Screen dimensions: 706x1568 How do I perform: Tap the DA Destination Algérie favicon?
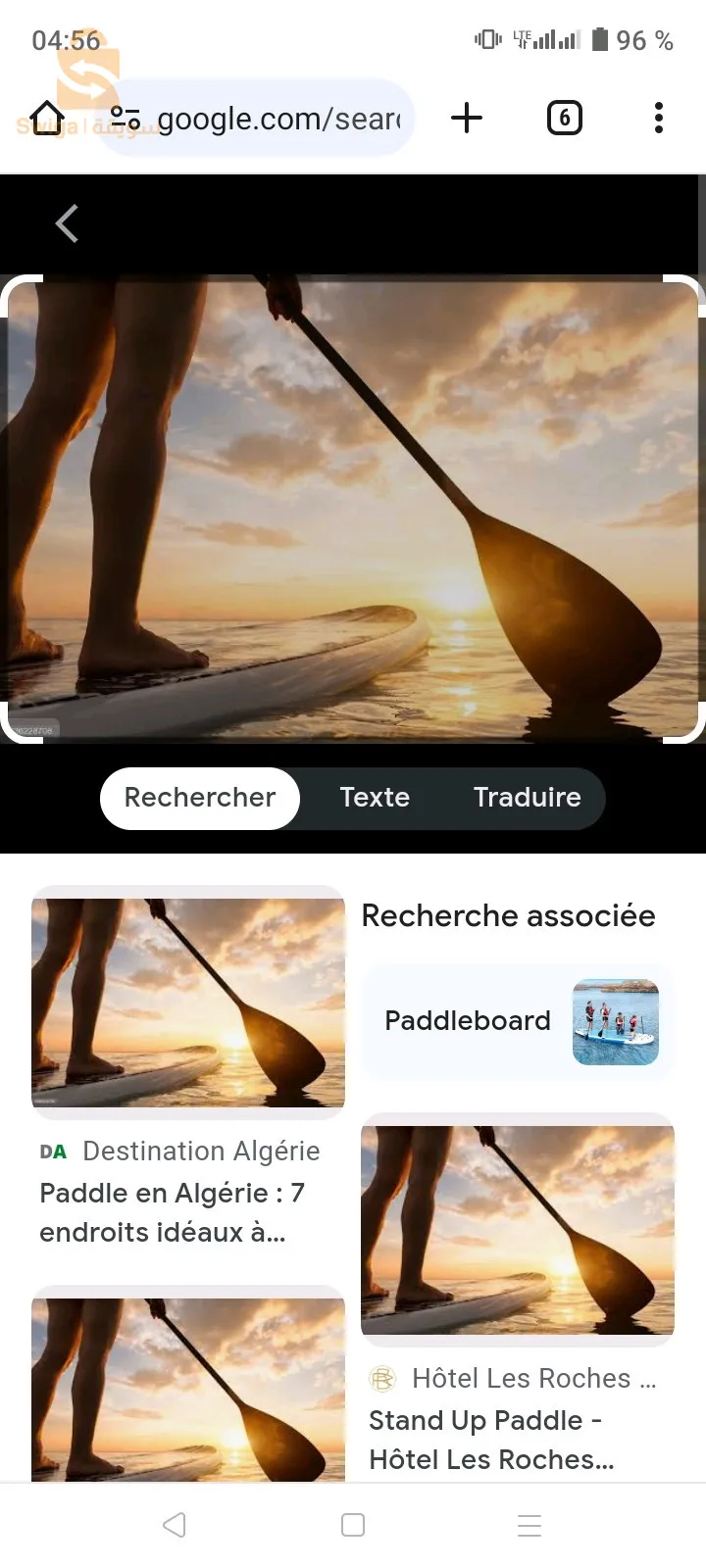(53, 1151)
